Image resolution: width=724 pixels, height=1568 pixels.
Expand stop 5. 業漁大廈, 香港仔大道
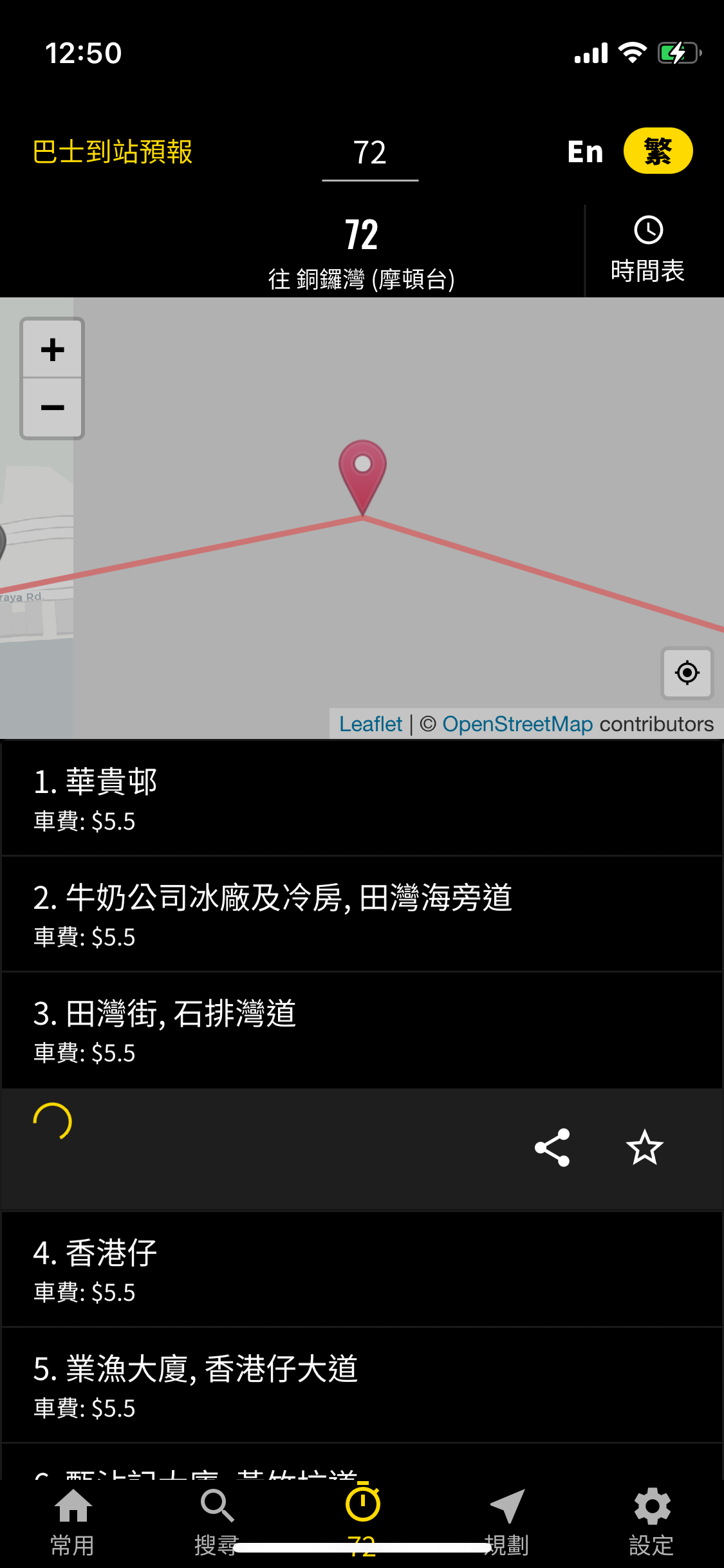[x=362, y=1385]
